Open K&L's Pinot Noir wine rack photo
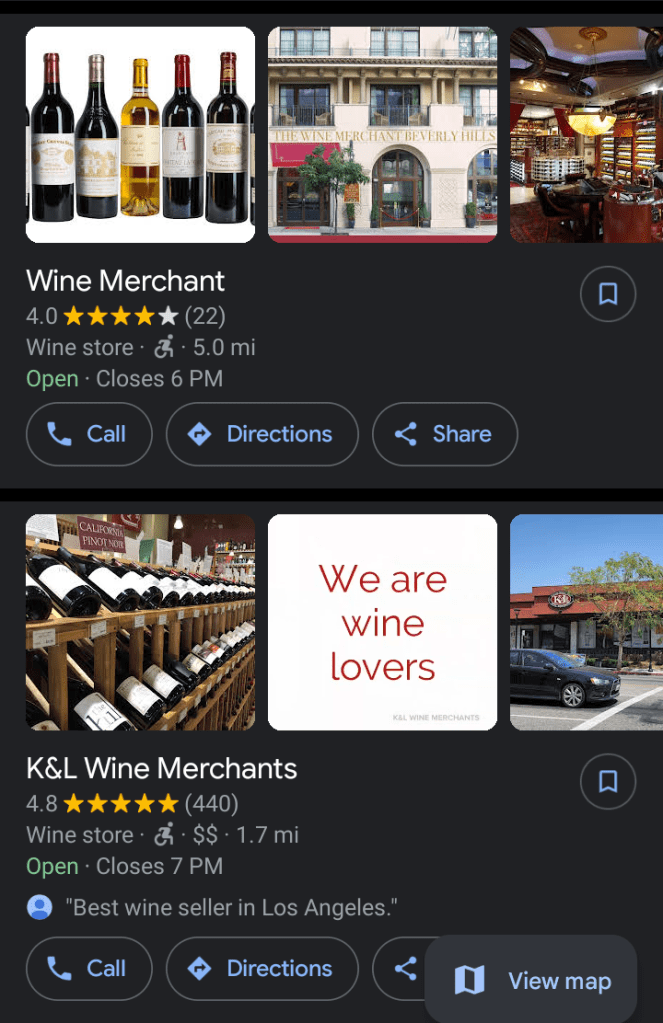This screenshot has width=663, height=1023. click(140, 622)
